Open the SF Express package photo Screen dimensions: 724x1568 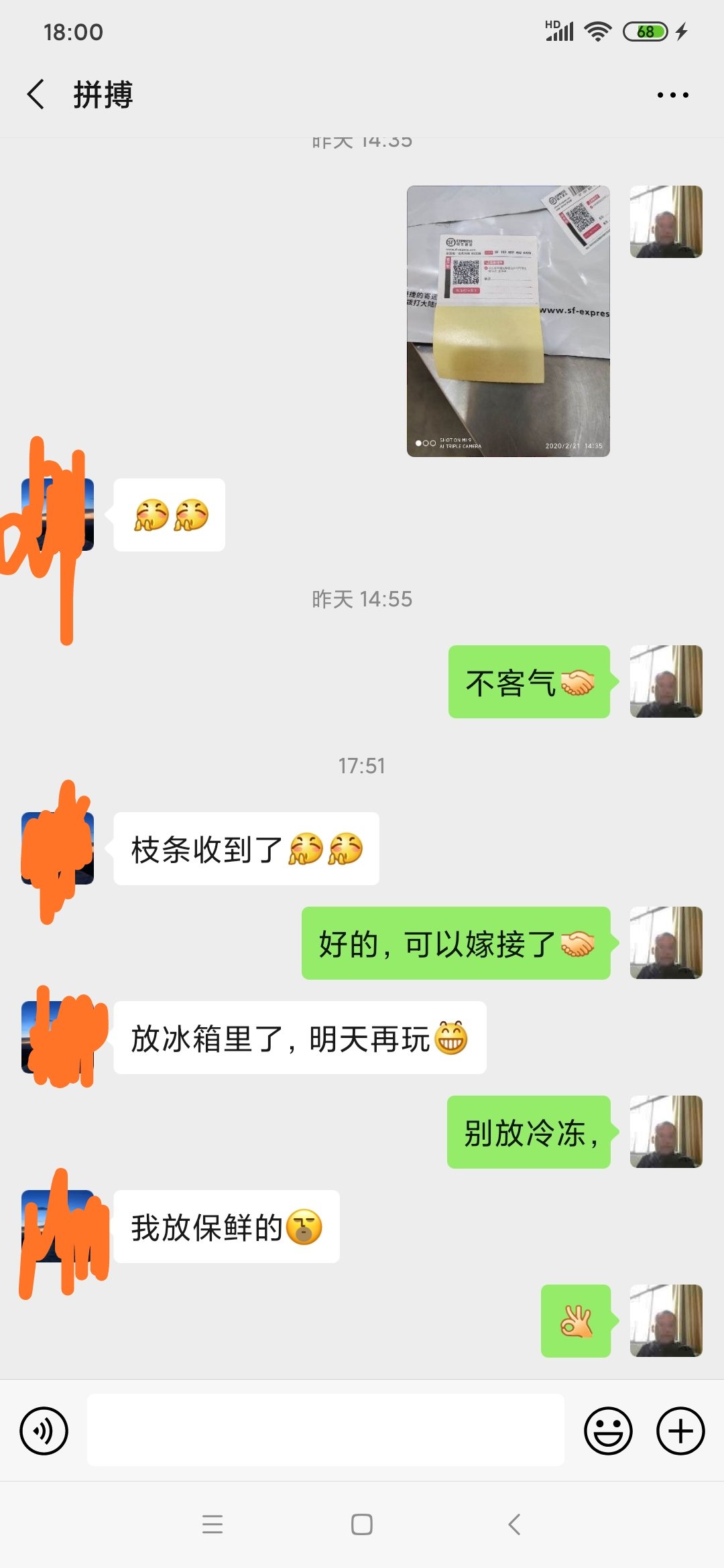(x=508, y=321)
